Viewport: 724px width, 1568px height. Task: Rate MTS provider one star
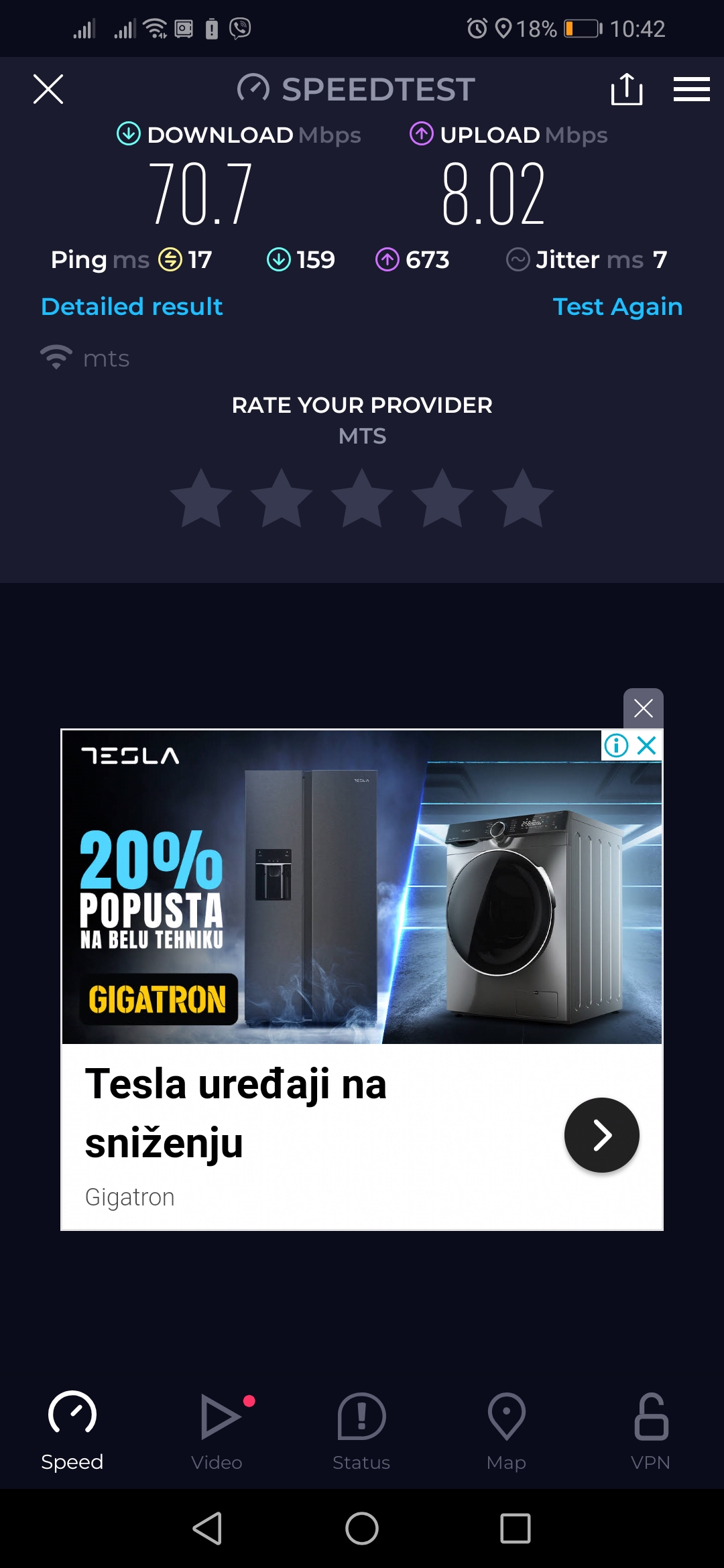[x=201, y=499]
